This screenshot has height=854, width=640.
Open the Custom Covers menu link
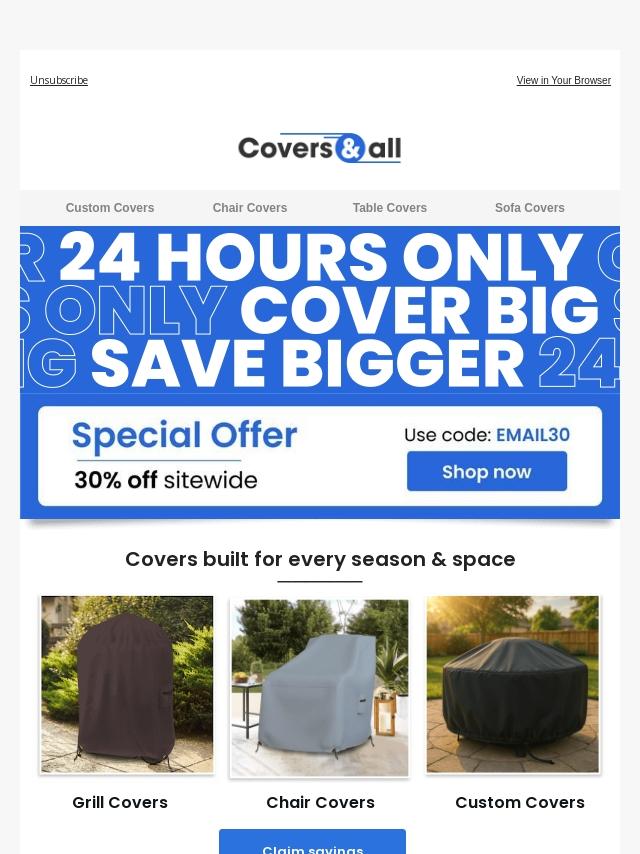[110, 208]
